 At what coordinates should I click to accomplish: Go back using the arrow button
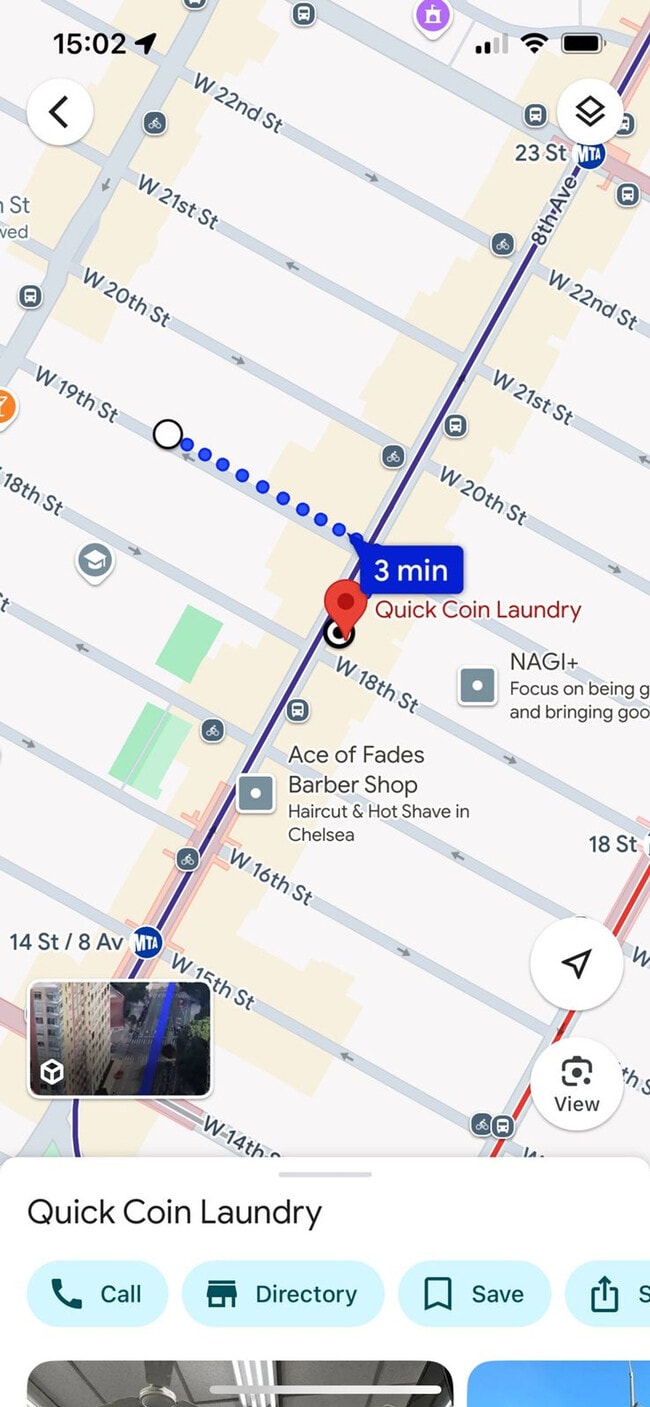click(x=60, y=112)
